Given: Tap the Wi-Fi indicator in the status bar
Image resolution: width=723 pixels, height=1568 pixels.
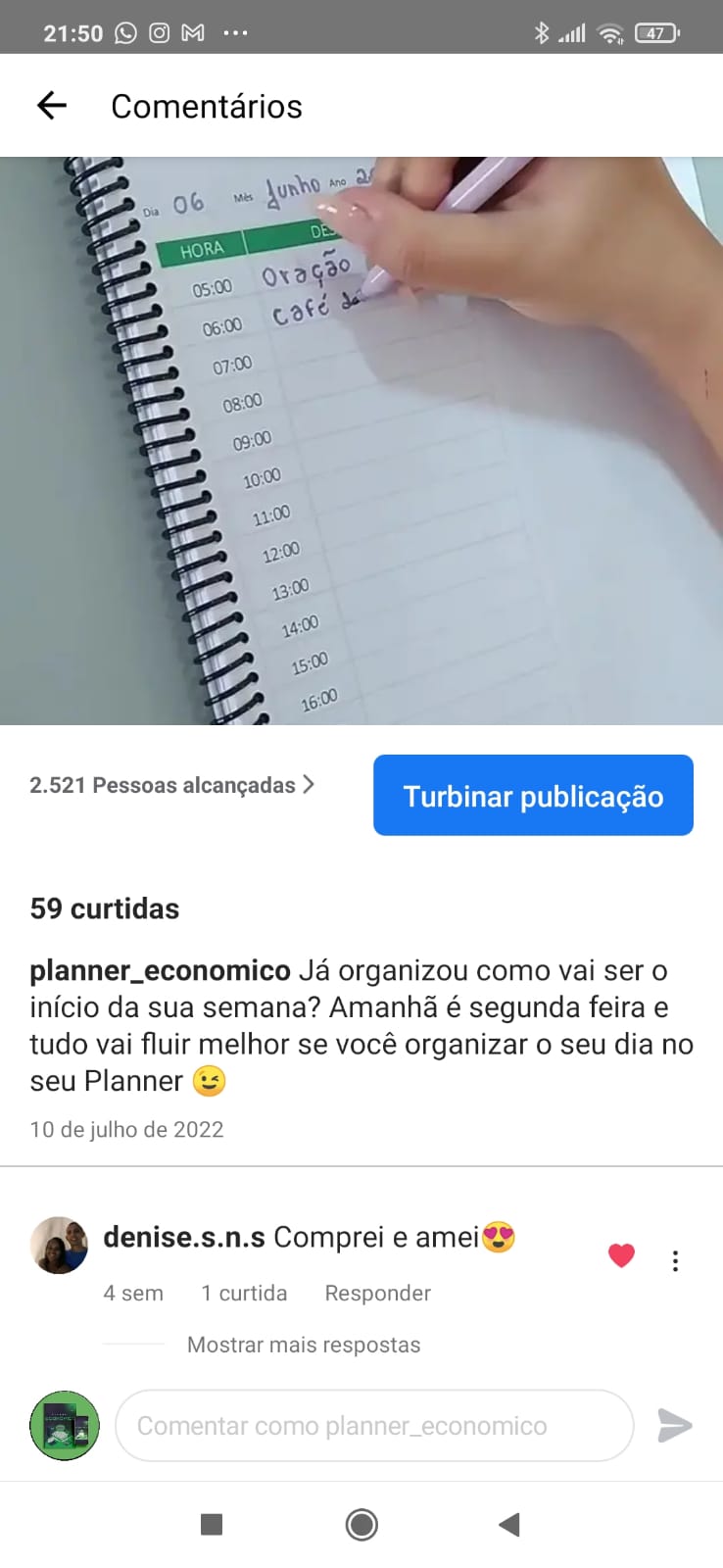Looking at the screenshot, I should point(607,31).
